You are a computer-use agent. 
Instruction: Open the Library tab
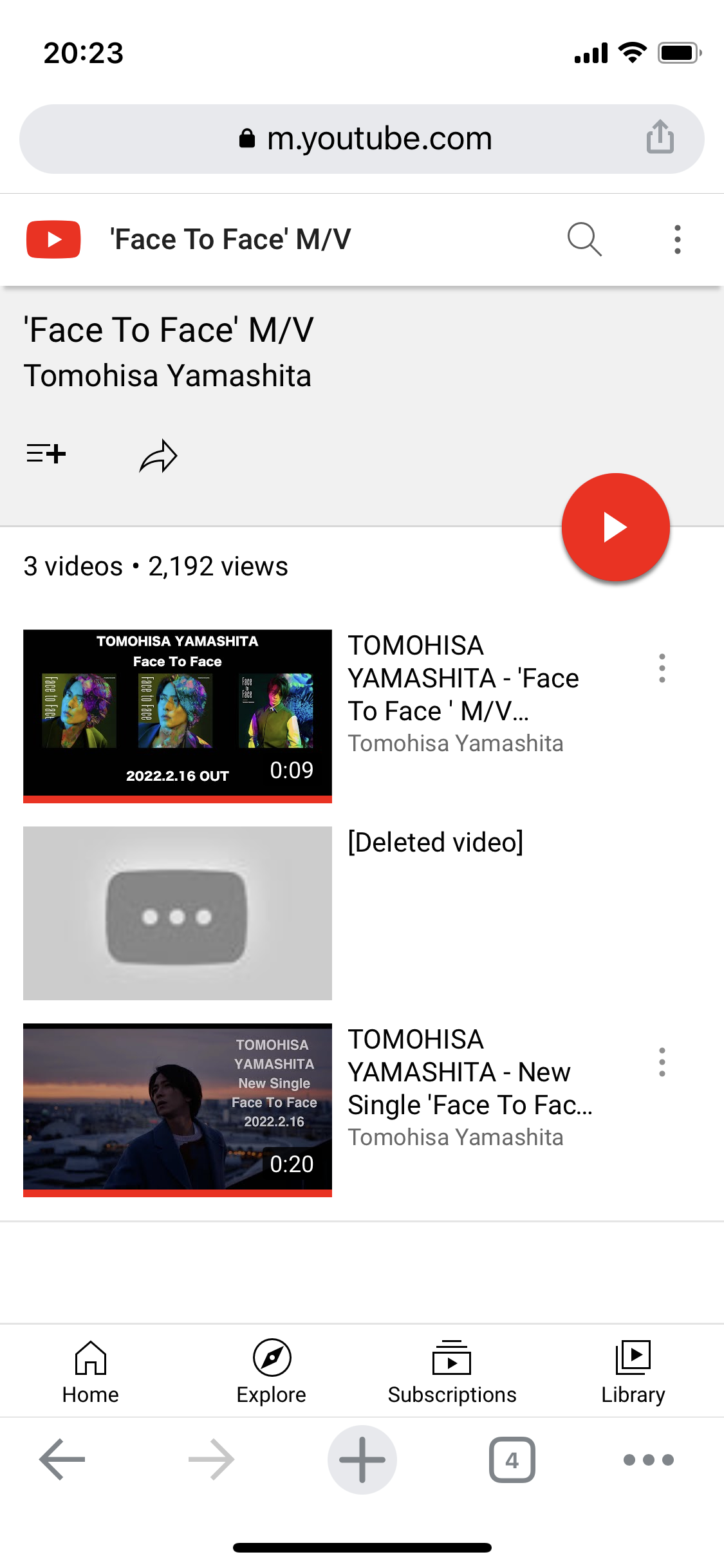click(x=633, y=1372)
